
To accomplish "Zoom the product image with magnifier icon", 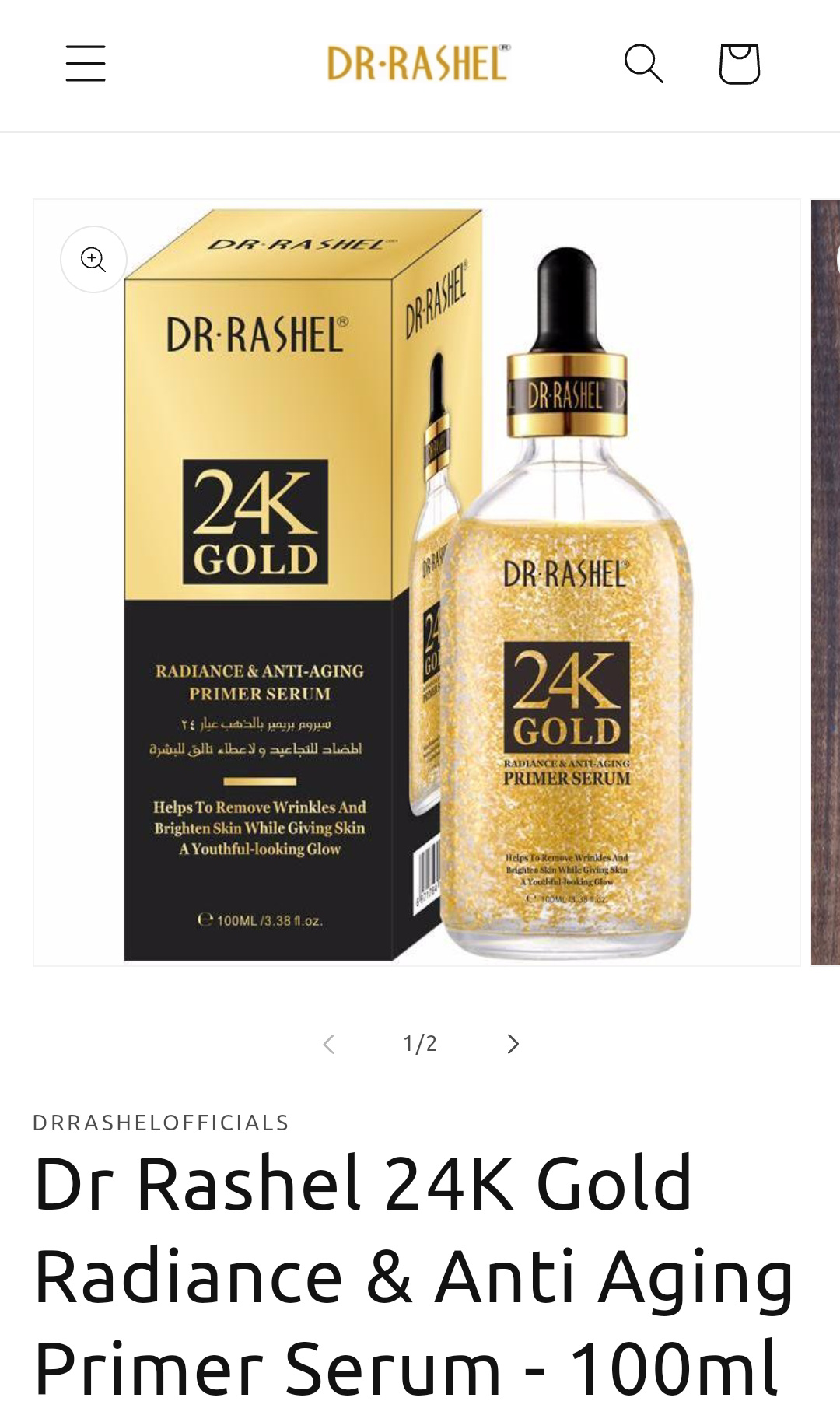I will (x=93, y=259).
